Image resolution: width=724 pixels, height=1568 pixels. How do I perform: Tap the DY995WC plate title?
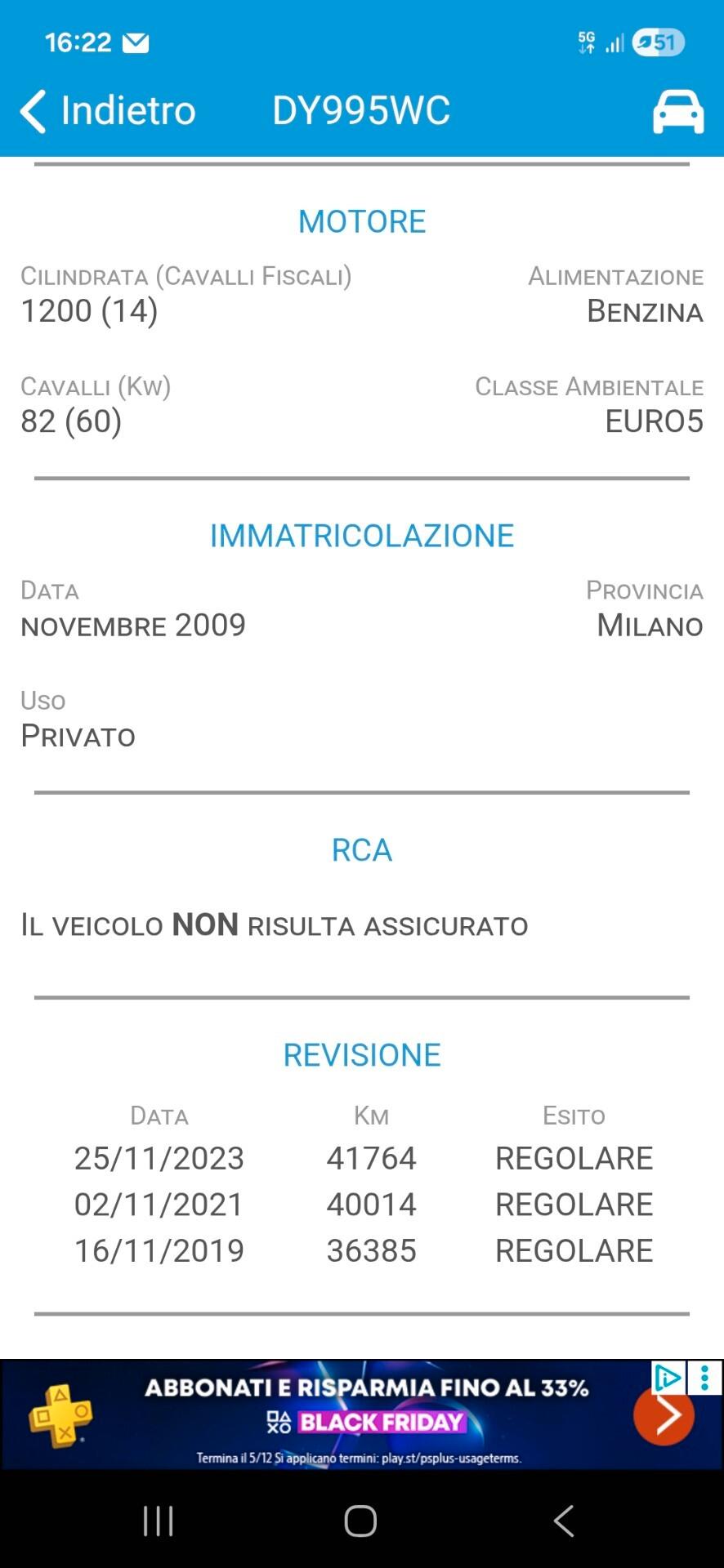360,109
